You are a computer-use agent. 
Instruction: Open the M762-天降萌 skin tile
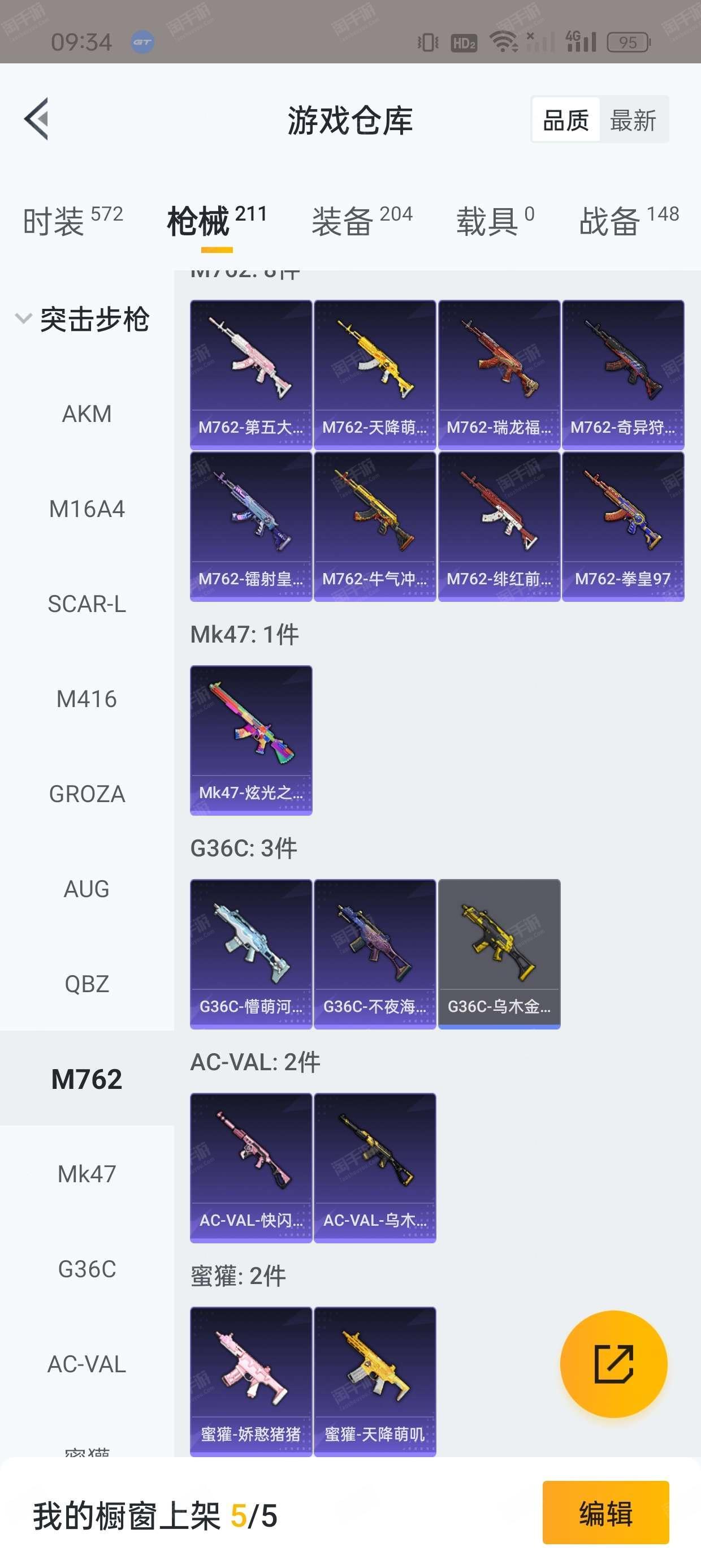(x=375, y=374)
